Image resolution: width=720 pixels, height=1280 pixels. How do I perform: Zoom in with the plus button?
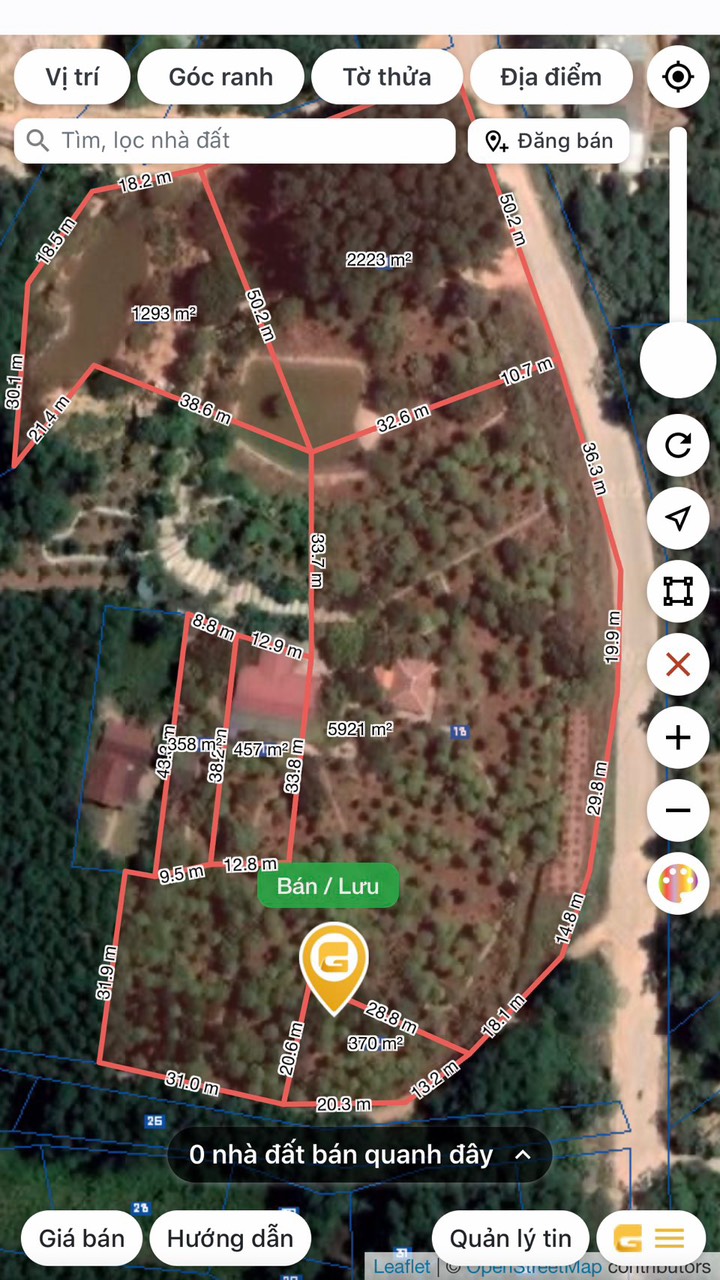[678, 738]
